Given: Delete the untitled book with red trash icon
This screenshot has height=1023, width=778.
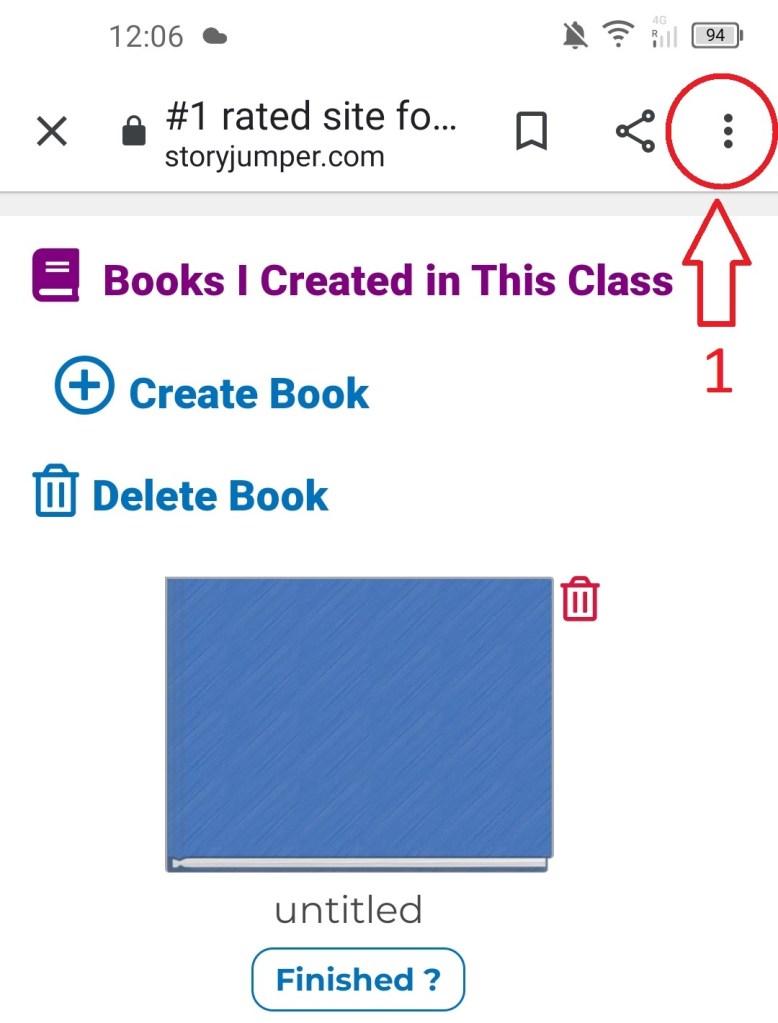Looking at the screenshot, I should 580,599.
